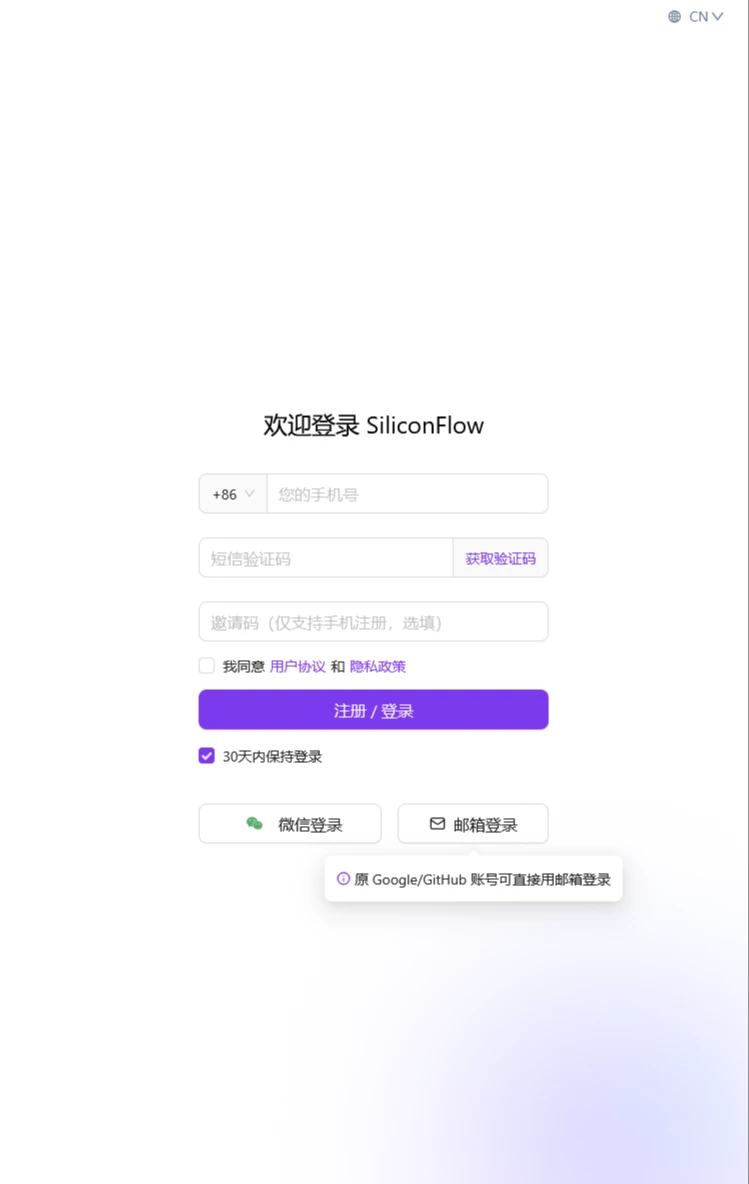Uncheck 30天内保持登录 checkbox
The image size is (749, 1184).
(206, 756)
